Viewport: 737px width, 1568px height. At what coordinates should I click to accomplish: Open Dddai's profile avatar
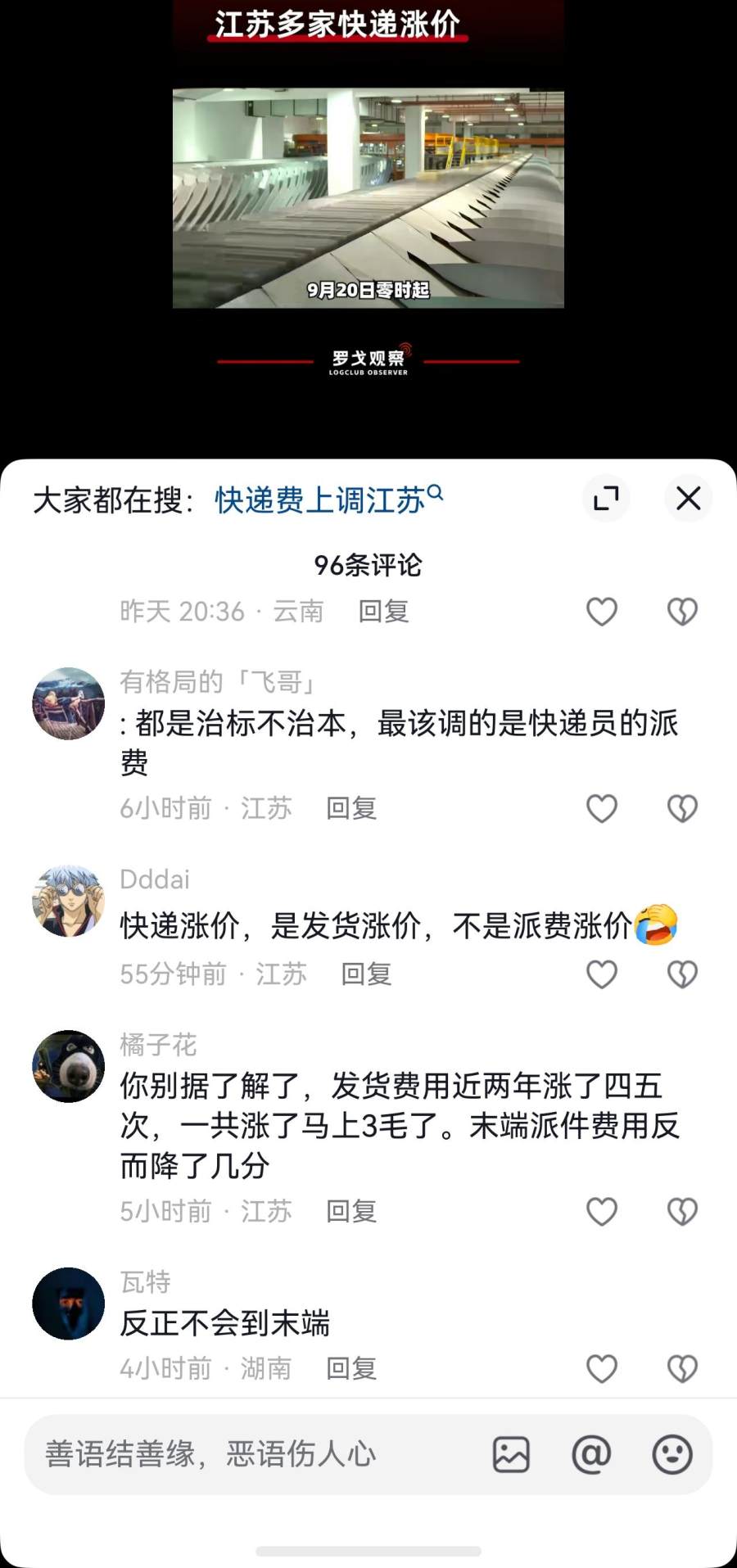pyautogui.click(x=68, y=901)
